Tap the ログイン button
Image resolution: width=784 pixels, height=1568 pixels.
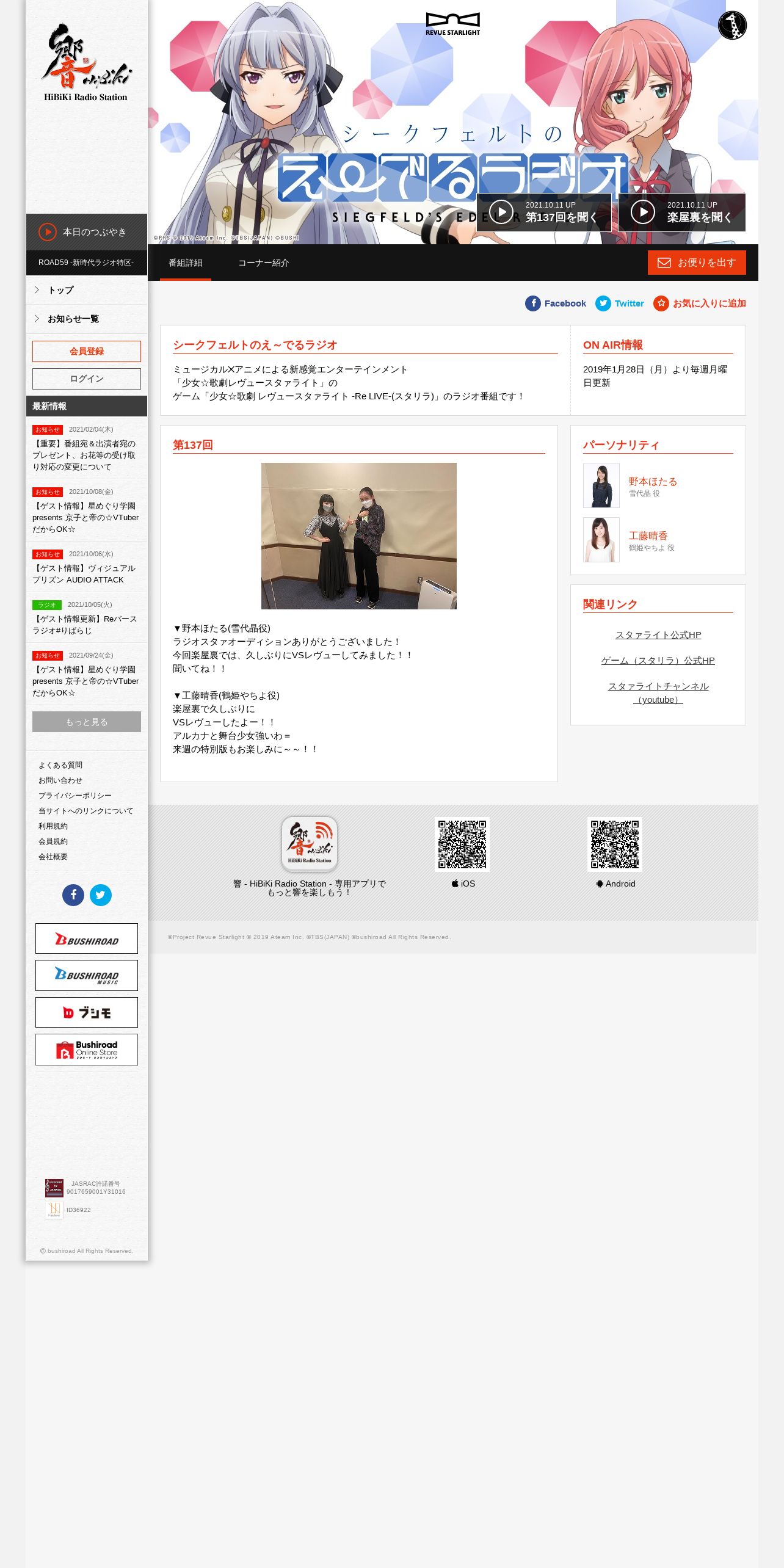[x=87, y=379]
